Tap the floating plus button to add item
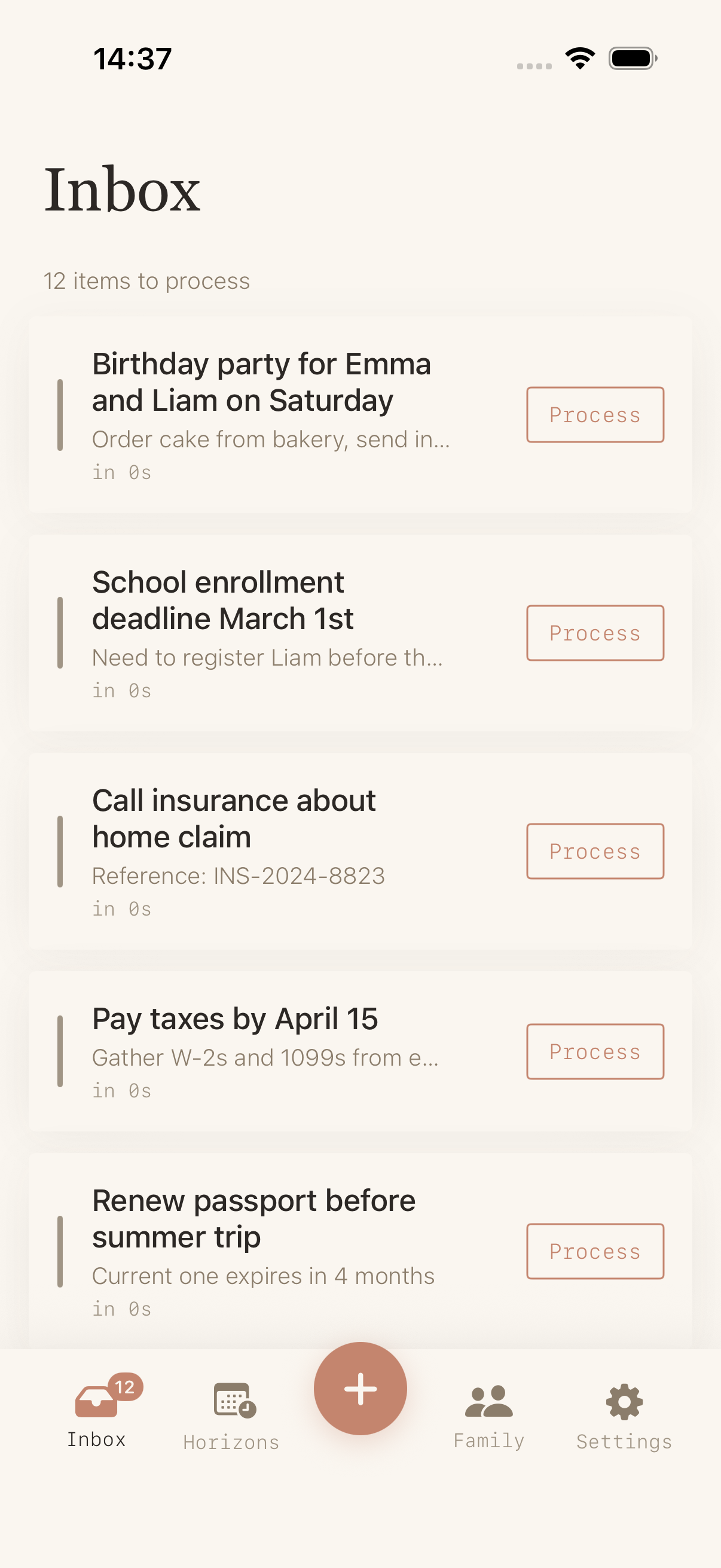Image resolution: width=721 pixels, height=1568 pixels. (360, 1389)
